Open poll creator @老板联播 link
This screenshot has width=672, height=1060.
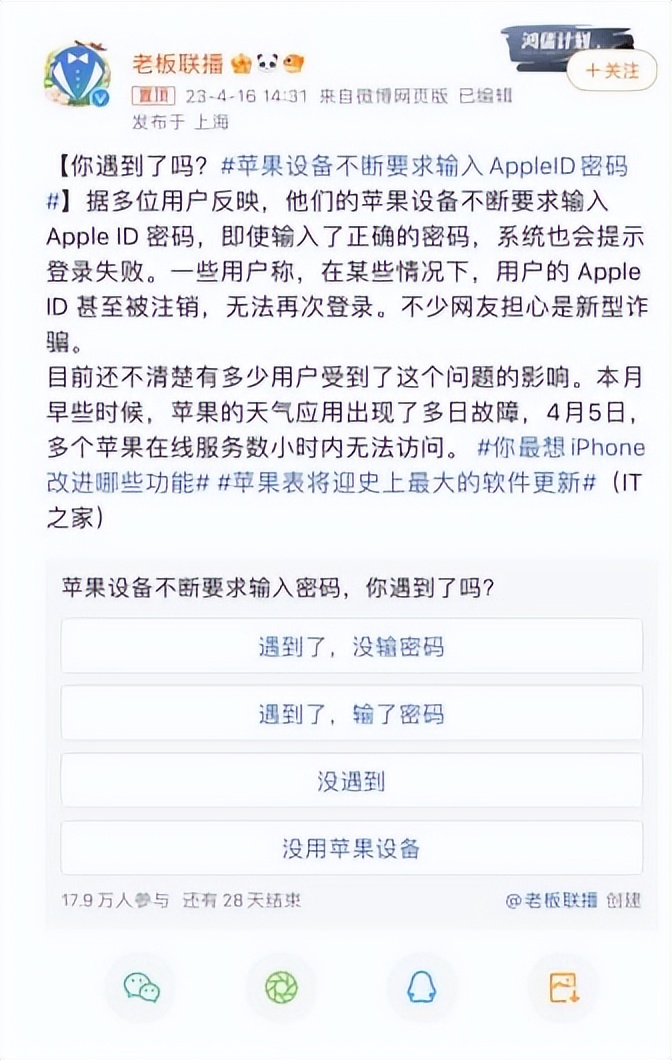[551, 900]
